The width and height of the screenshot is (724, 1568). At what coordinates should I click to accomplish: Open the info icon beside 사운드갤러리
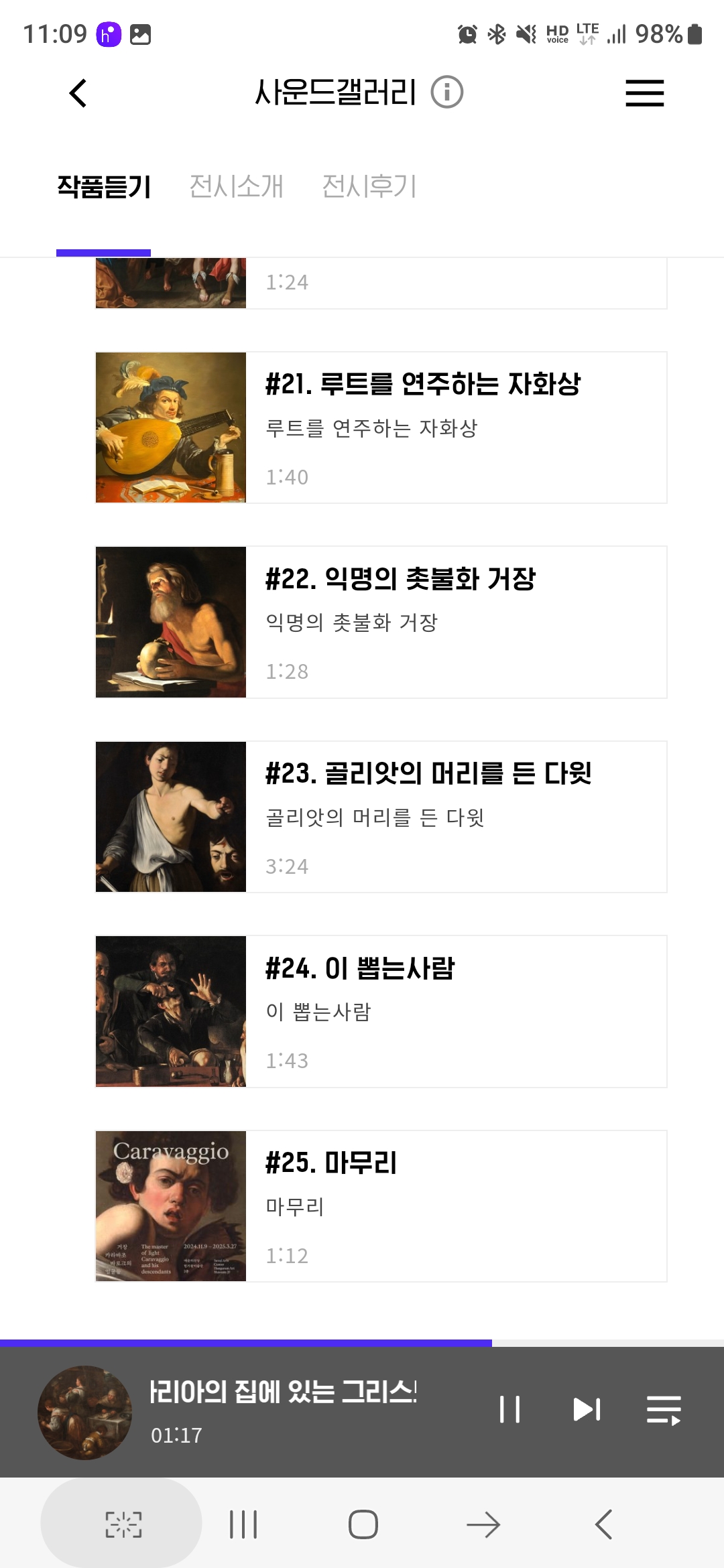pos(446,92)
